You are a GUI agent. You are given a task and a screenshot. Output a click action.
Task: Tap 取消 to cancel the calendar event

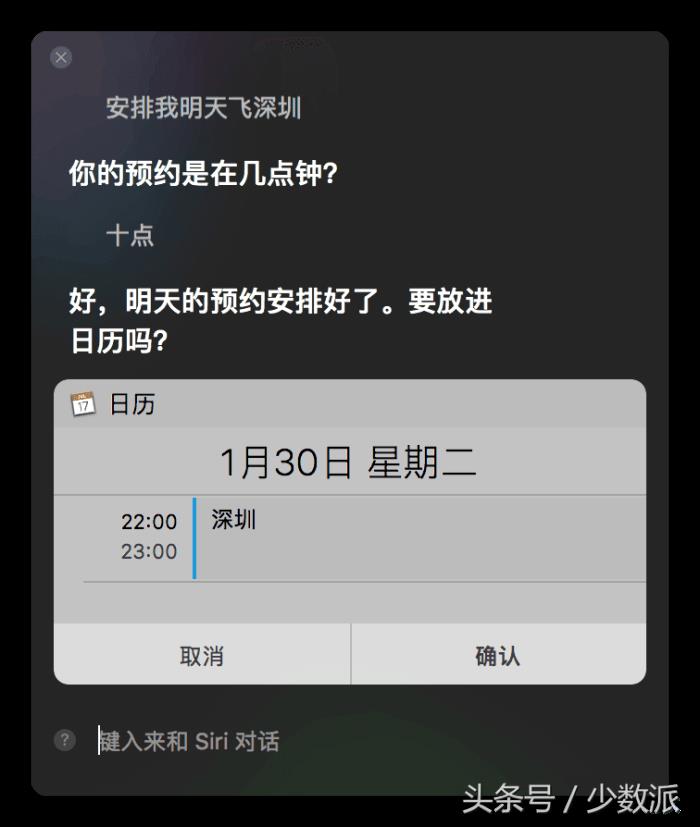pyautogui.click(x=202, y=656)
